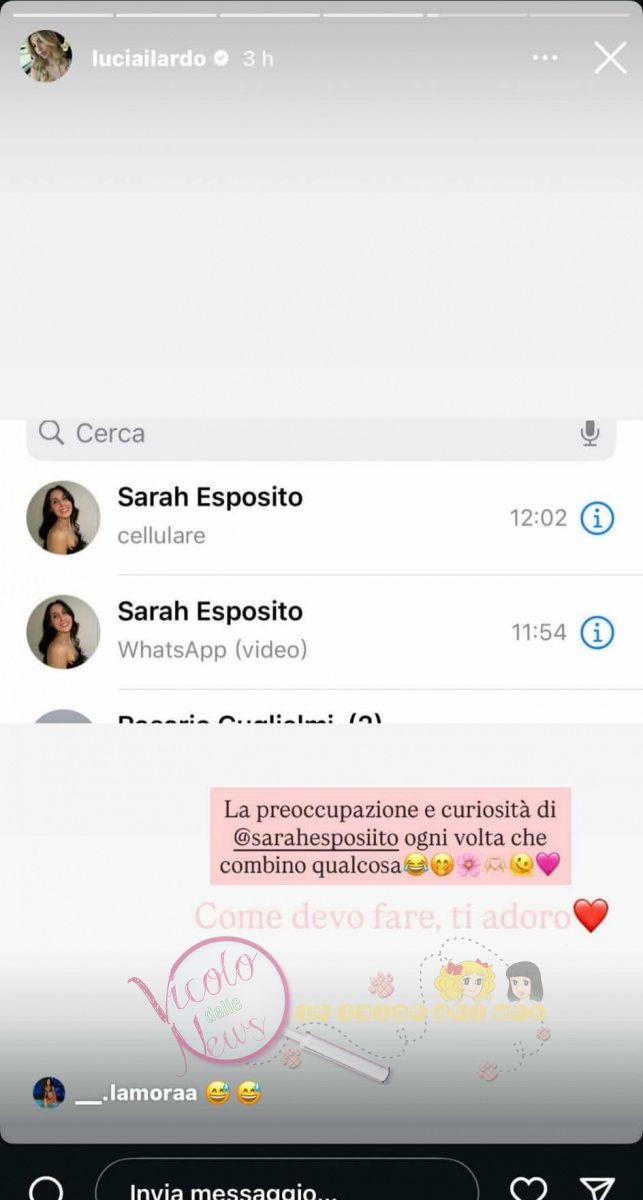The height and width of the screenshot is (1200, 643).
Task: Open the story's three-dot options menu
Action: tap(545, 58)
